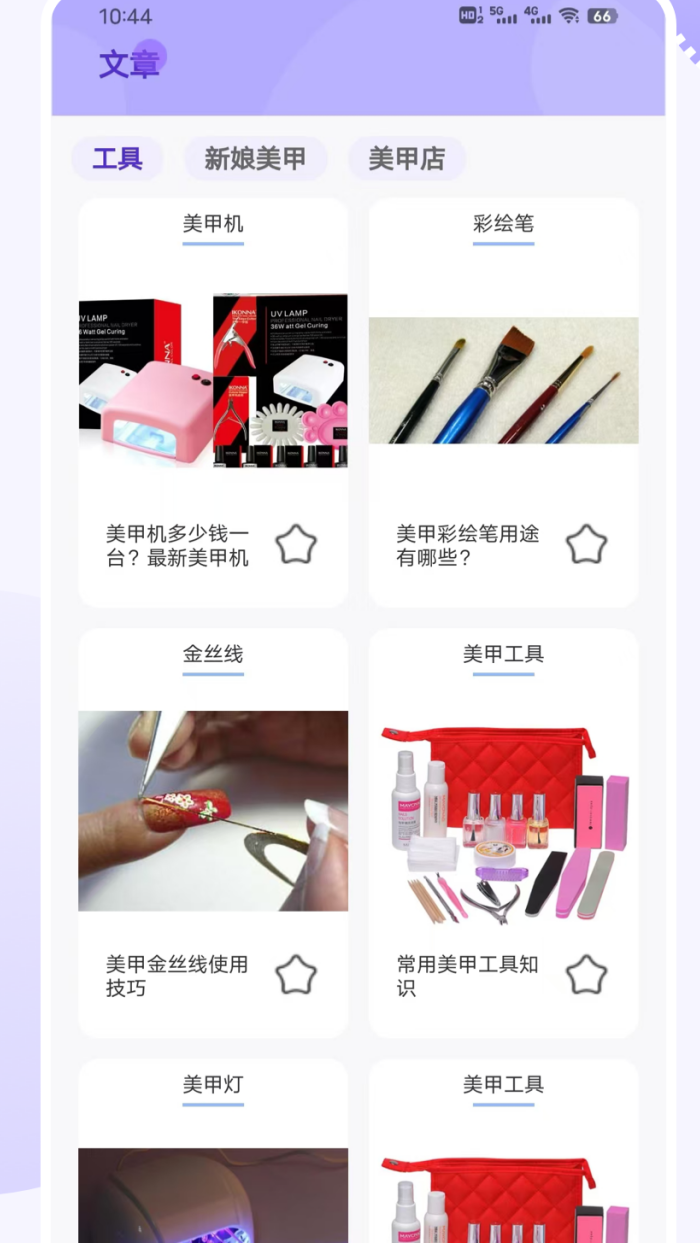Open the 彩绘笔 article card
The width and height of the screenshot is (700, 1243).
503,380
